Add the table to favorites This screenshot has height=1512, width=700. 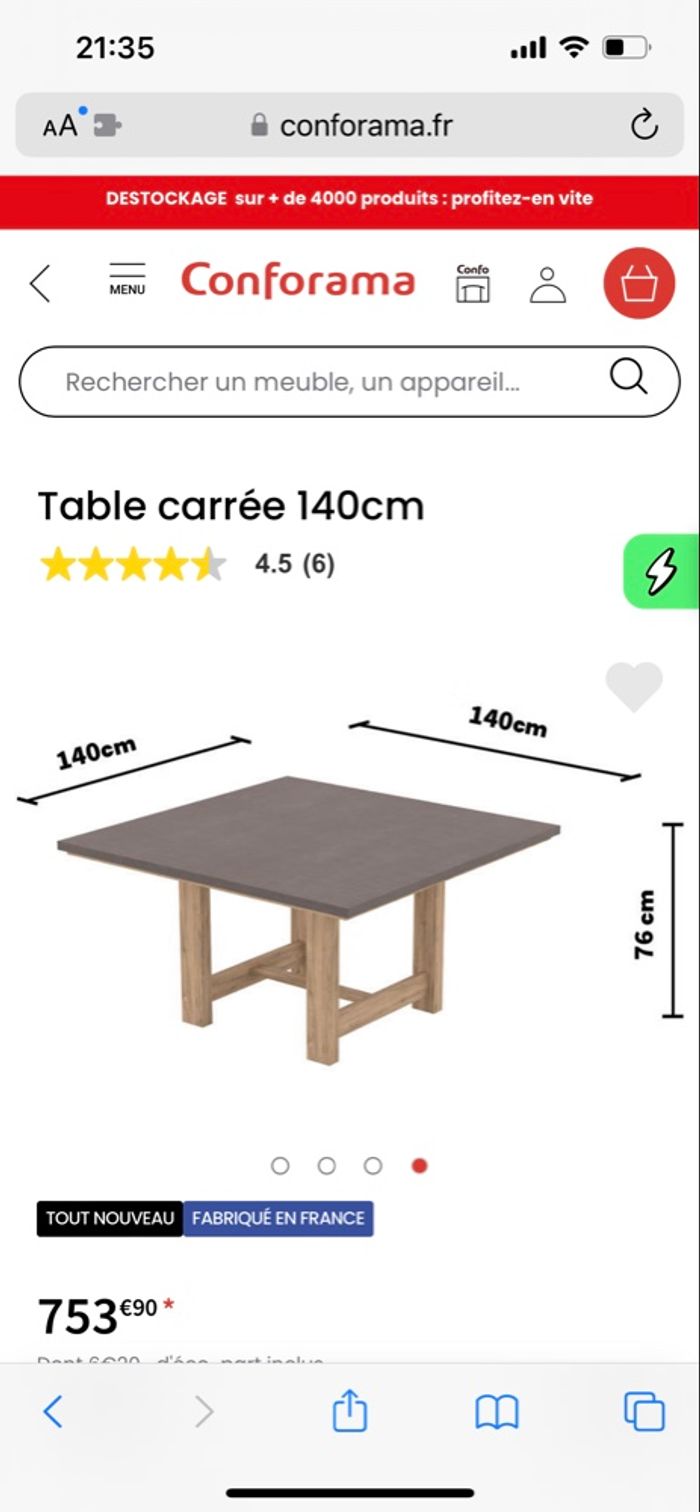coord(634,687)
